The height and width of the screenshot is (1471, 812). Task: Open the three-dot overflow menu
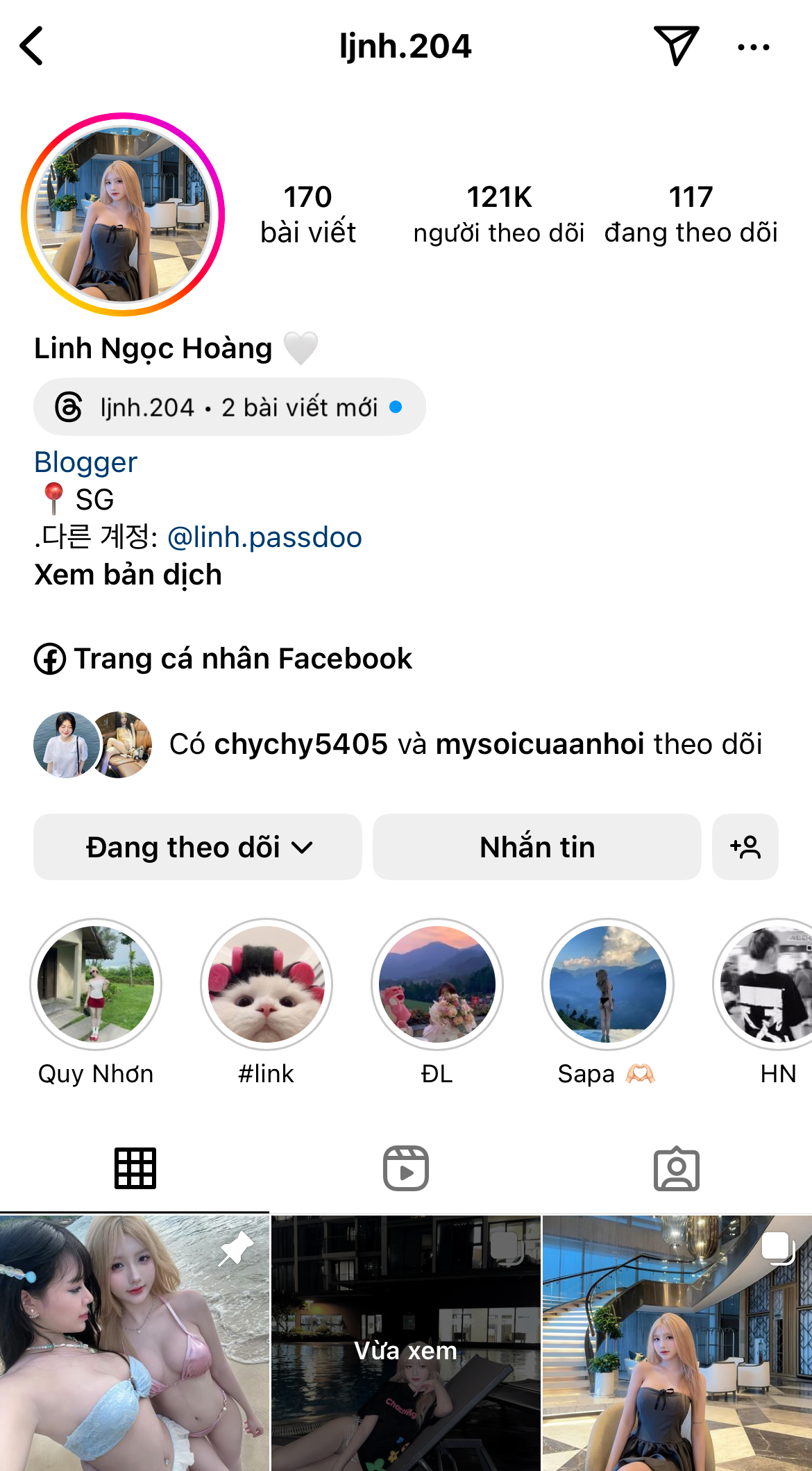coord(753,47)
